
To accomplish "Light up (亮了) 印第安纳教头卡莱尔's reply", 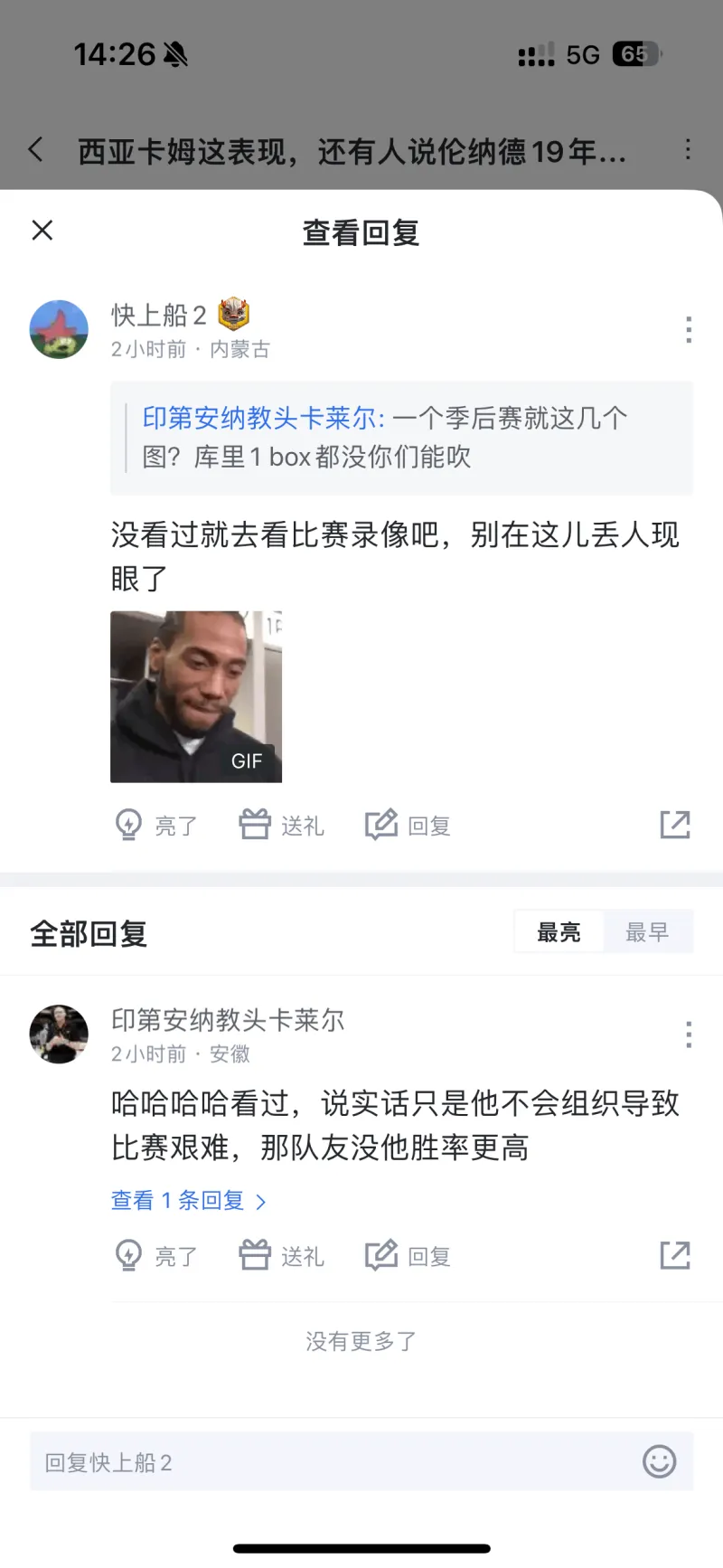I will (x=155, y=1256).
